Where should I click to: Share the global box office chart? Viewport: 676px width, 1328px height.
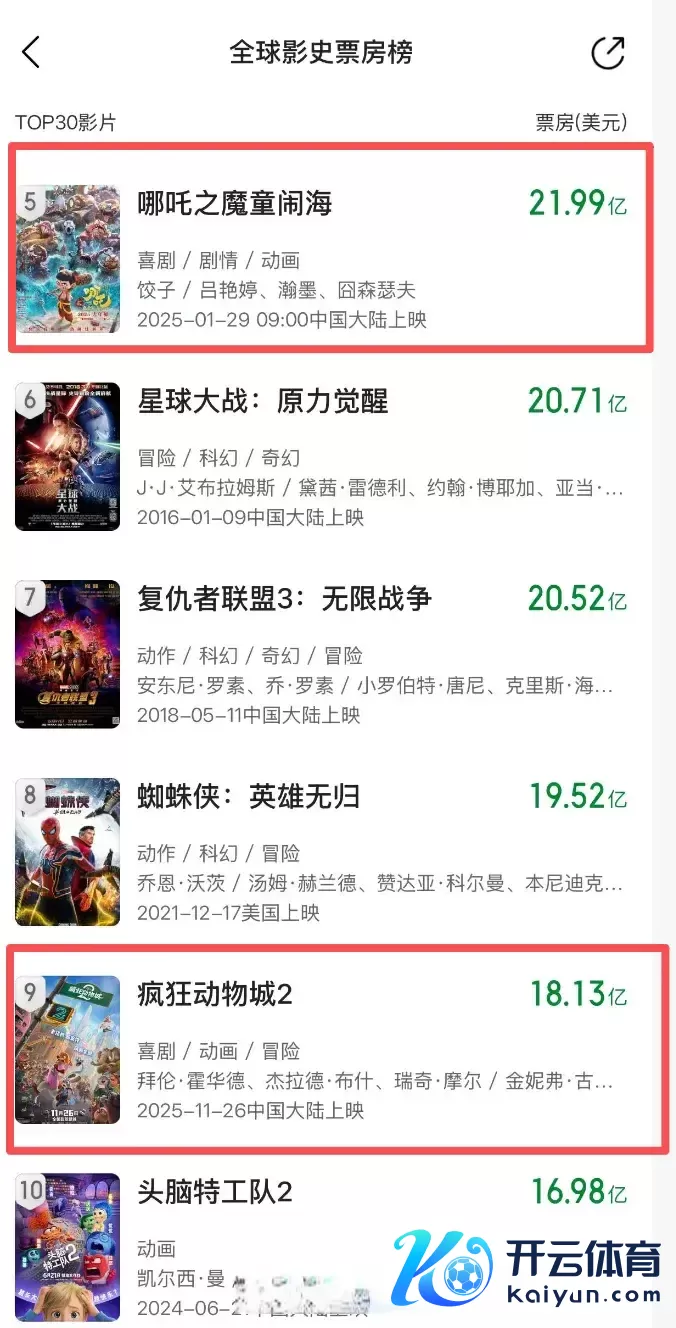607,53
